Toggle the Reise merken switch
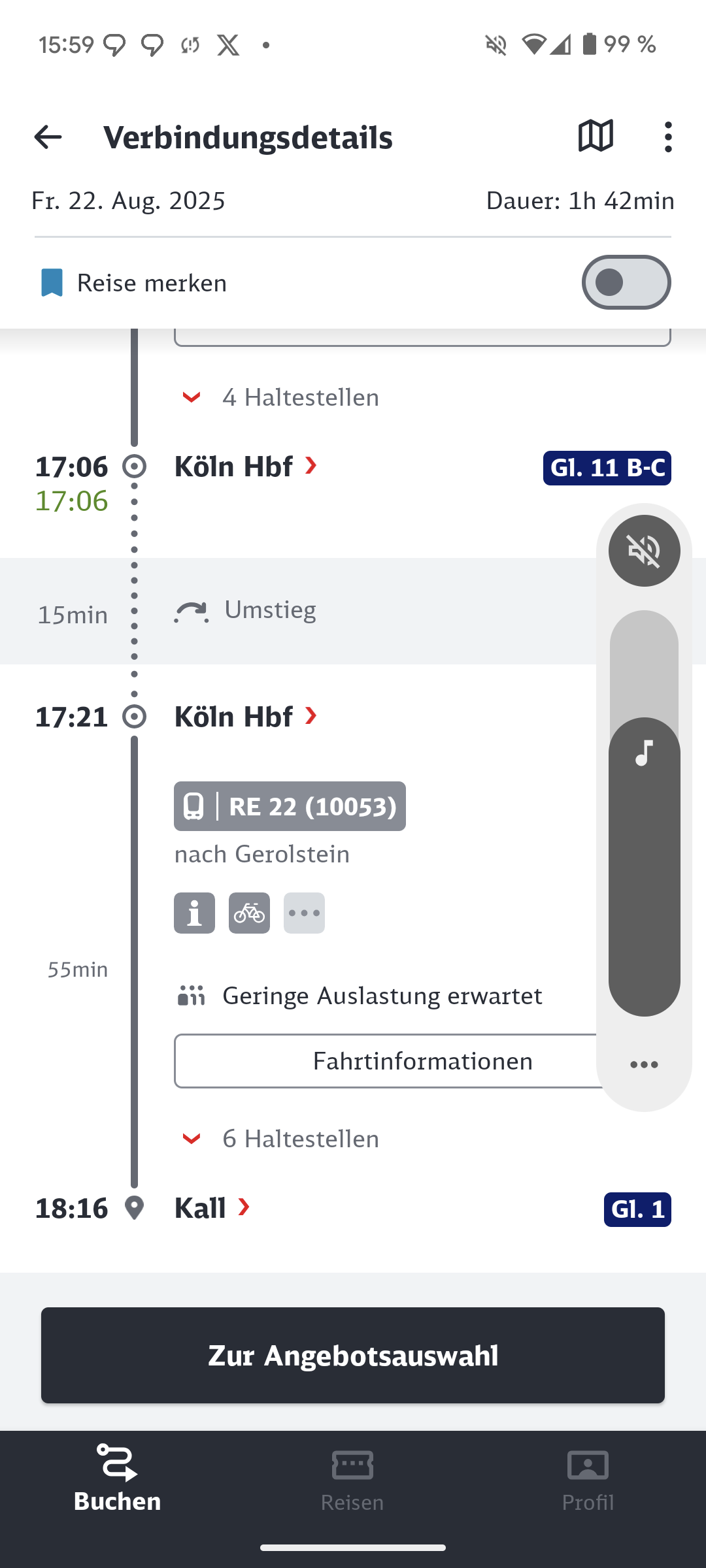This screenshot has height=1568, width=706. (x=626, y=282)
